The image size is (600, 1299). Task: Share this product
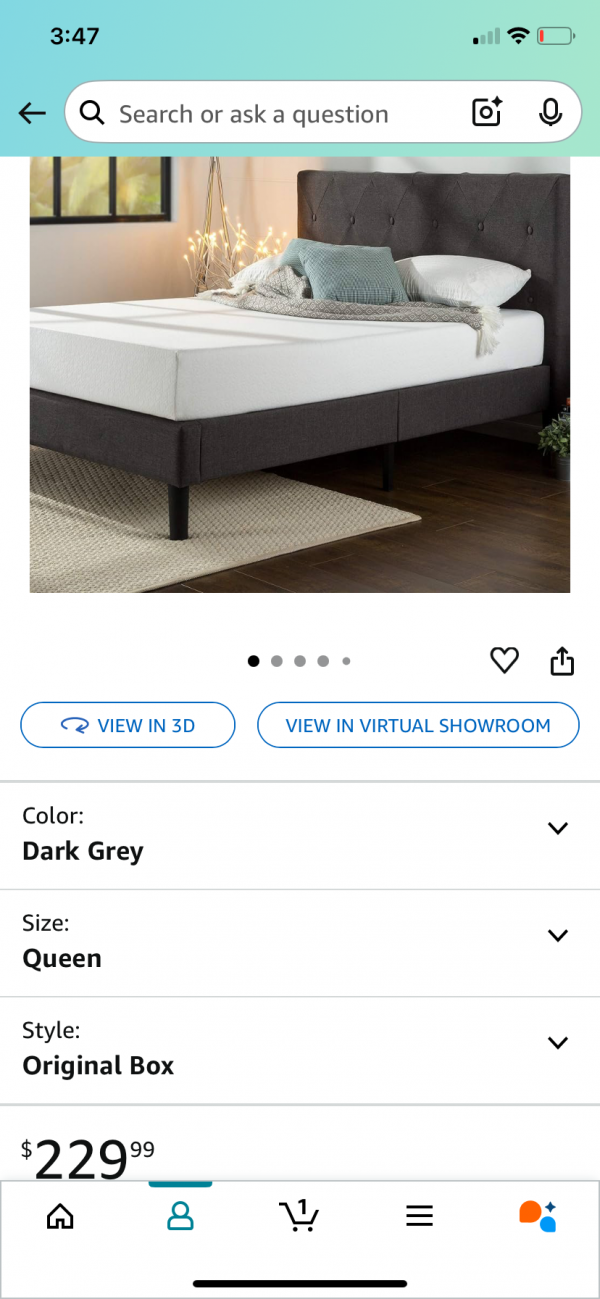(x=562, y=660)
